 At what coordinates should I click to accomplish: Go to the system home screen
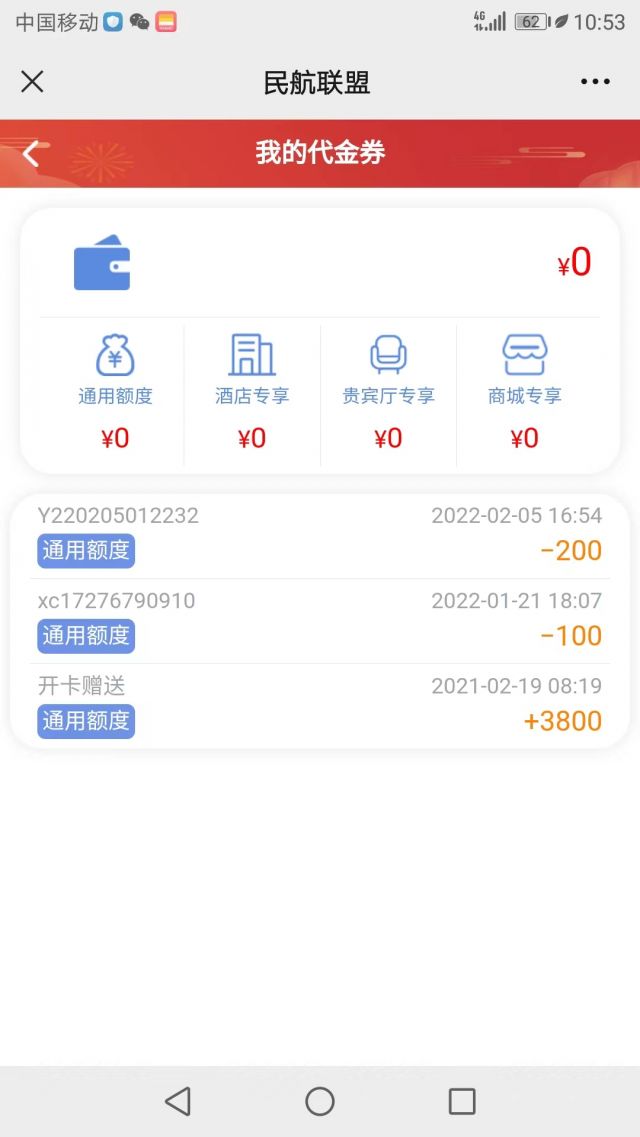(x=320, y=1101)
